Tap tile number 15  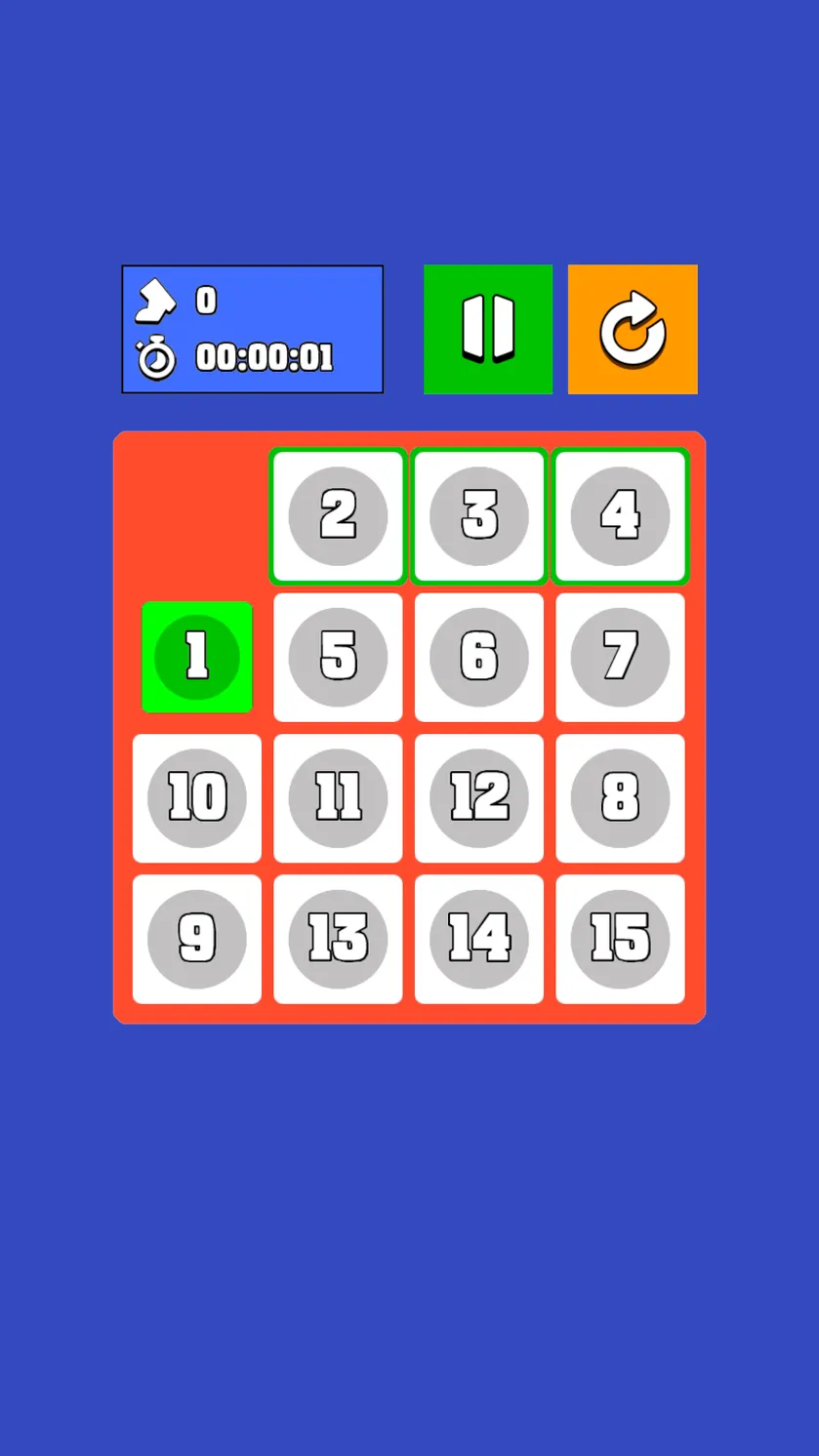621,939
